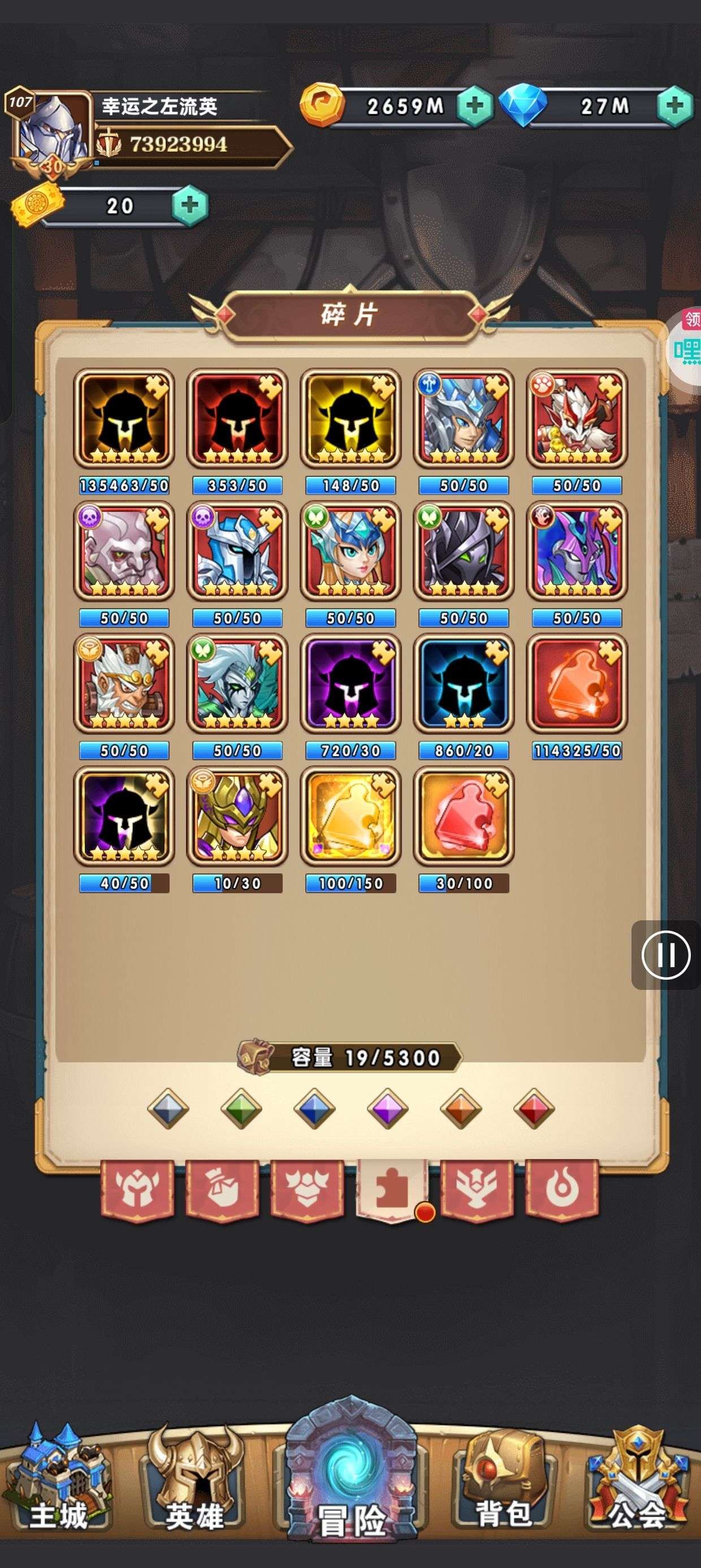
Task: Open the red puzzle shard 30/100
Action: [464, 816]
